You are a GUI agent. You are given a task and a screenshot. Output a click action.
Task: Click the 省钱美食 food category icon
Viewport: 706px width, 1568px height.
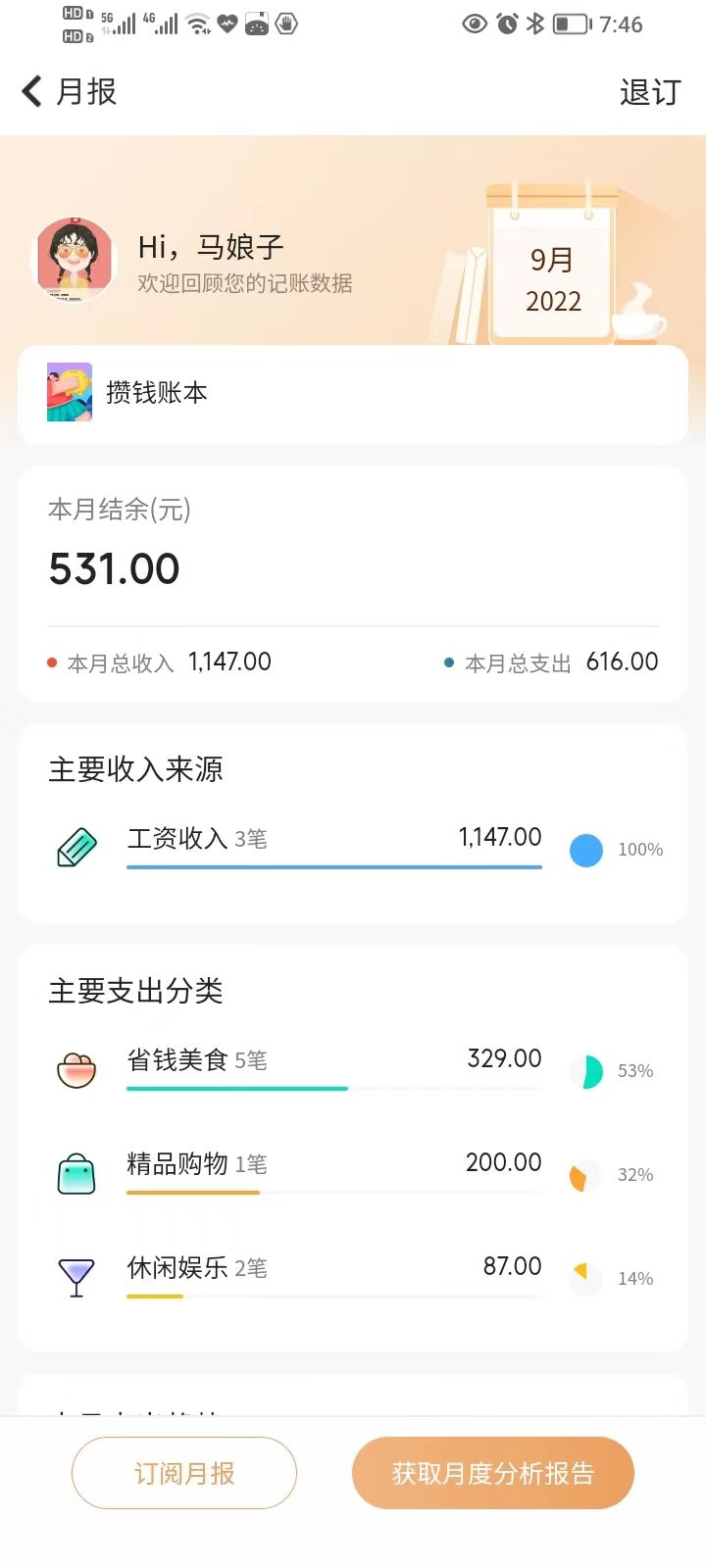[x=76, y=1069]
